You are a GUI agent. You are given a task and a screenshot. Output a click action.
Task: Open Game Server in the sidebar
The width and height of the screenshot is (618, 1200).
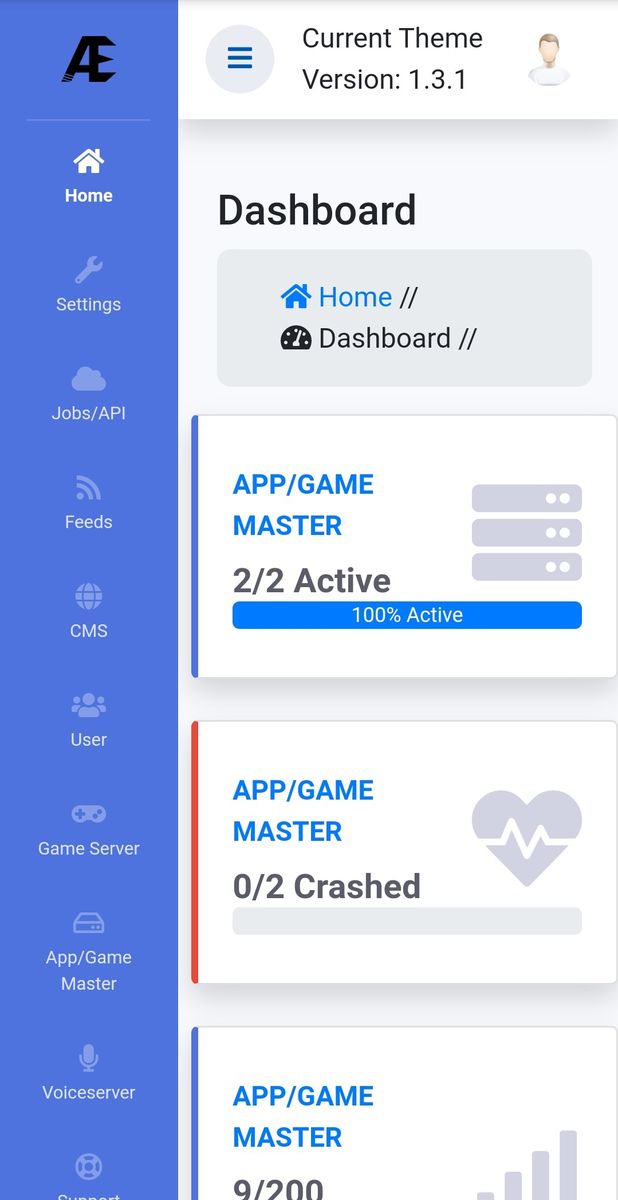(x=88, y=830)
